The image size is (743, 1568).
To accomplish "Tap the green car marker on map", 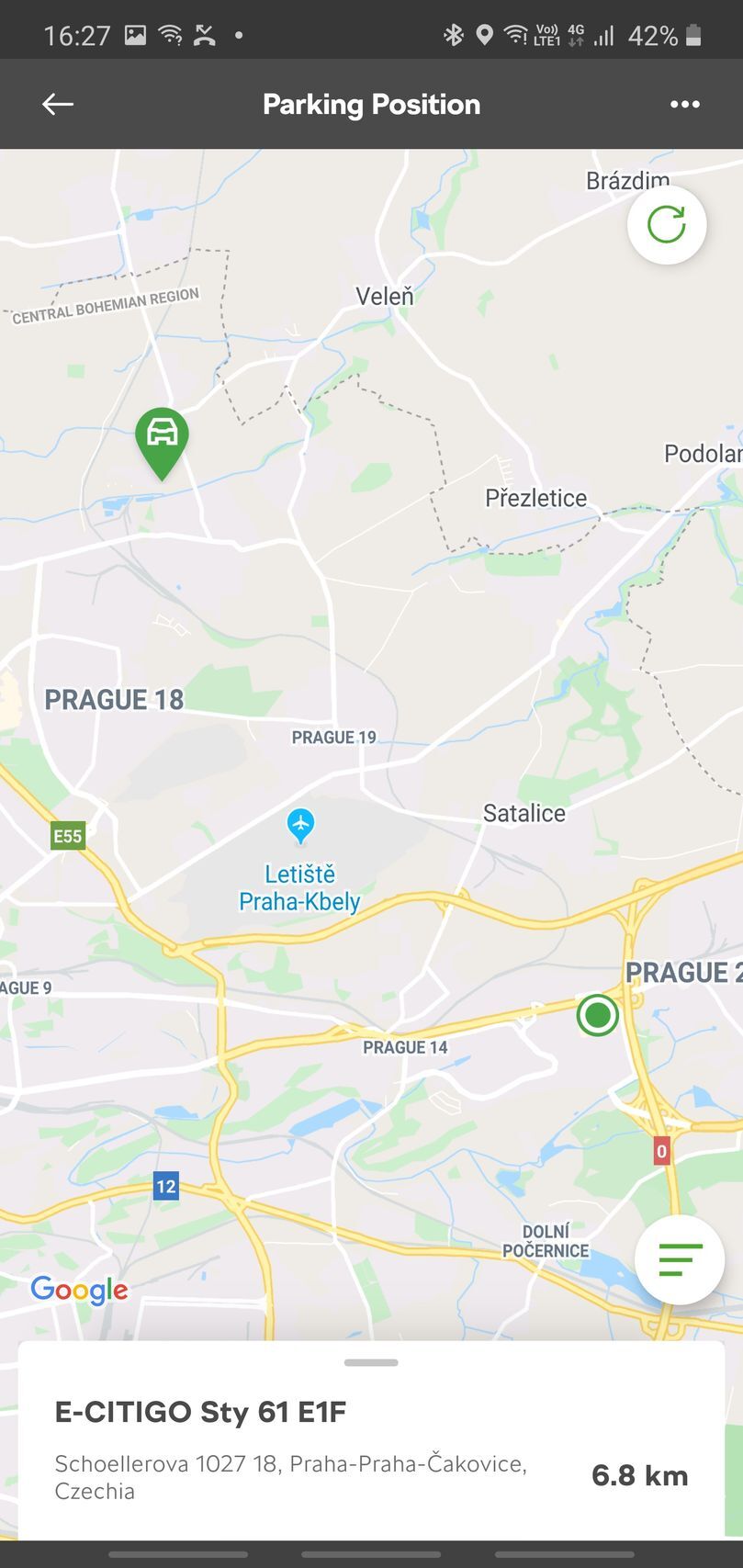I will coord(163,436).
